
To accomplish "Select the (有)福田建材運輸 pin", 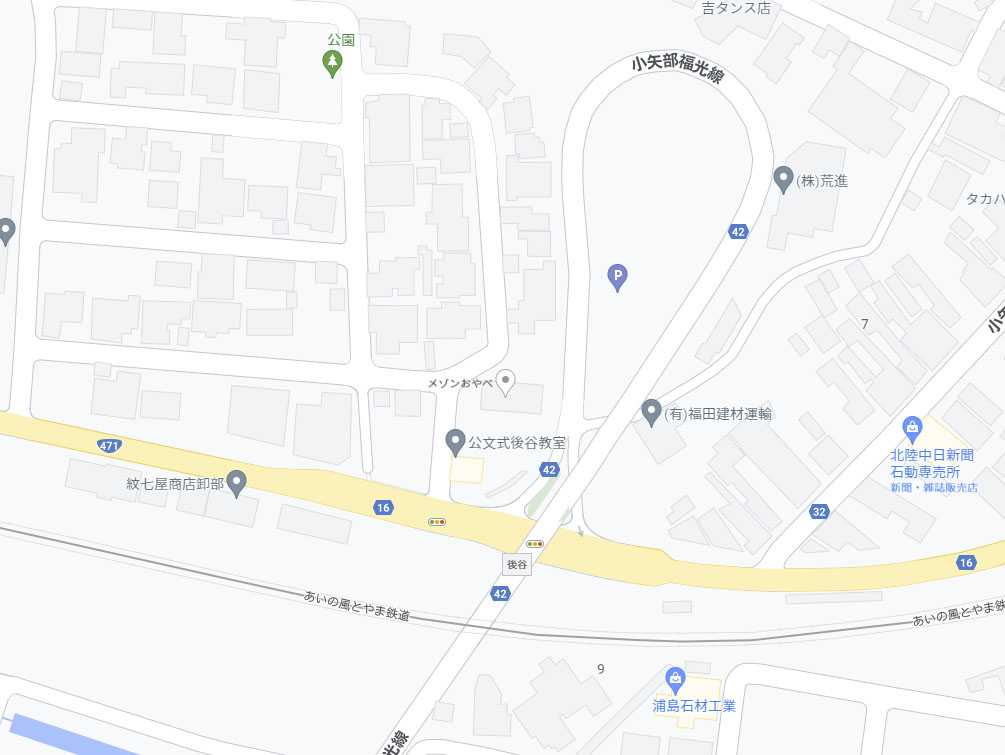I will coord(652,411).
